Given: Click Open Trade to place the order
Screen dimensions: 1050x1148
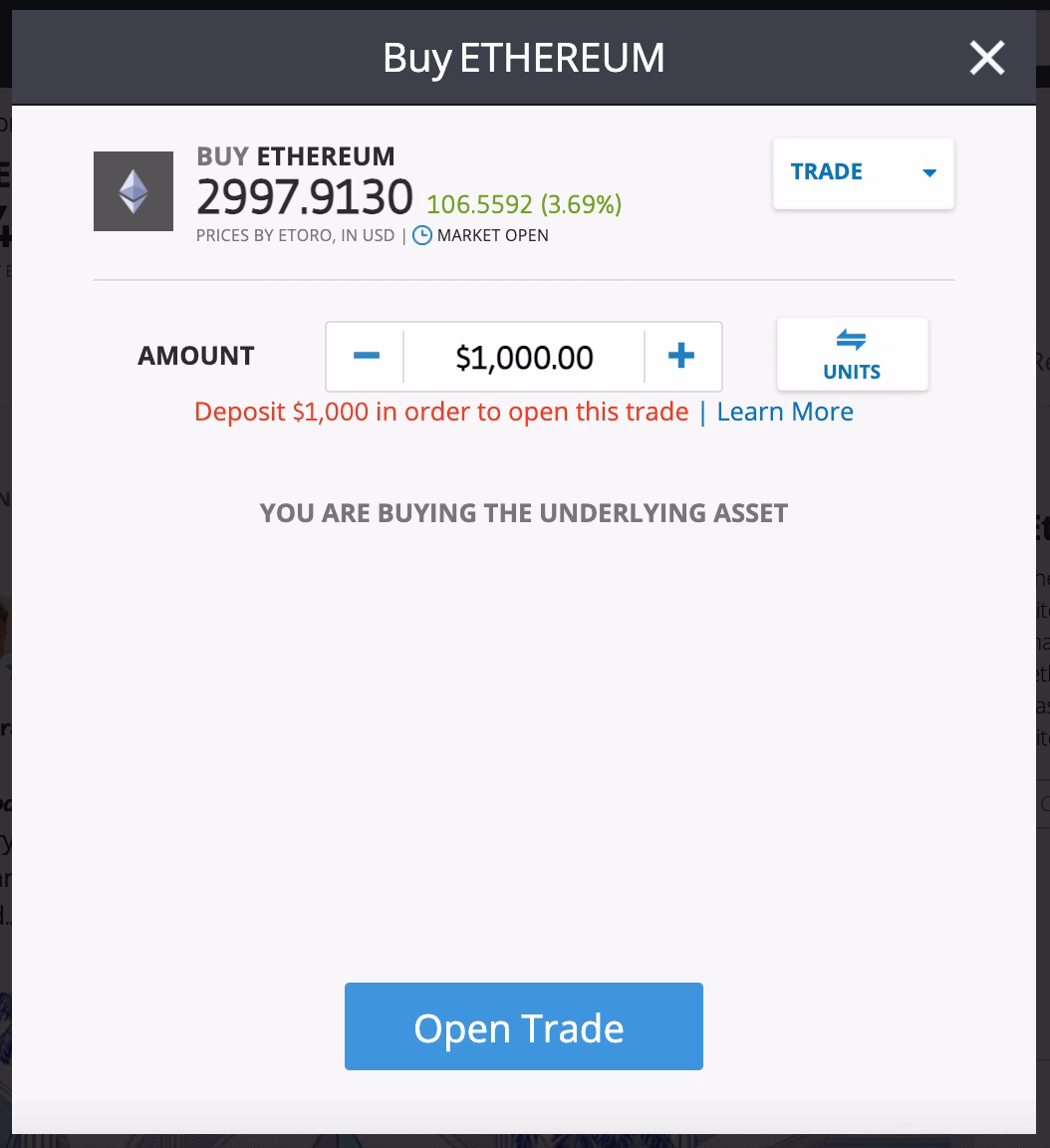Looking at the screenshot, I should point(524,1026).
